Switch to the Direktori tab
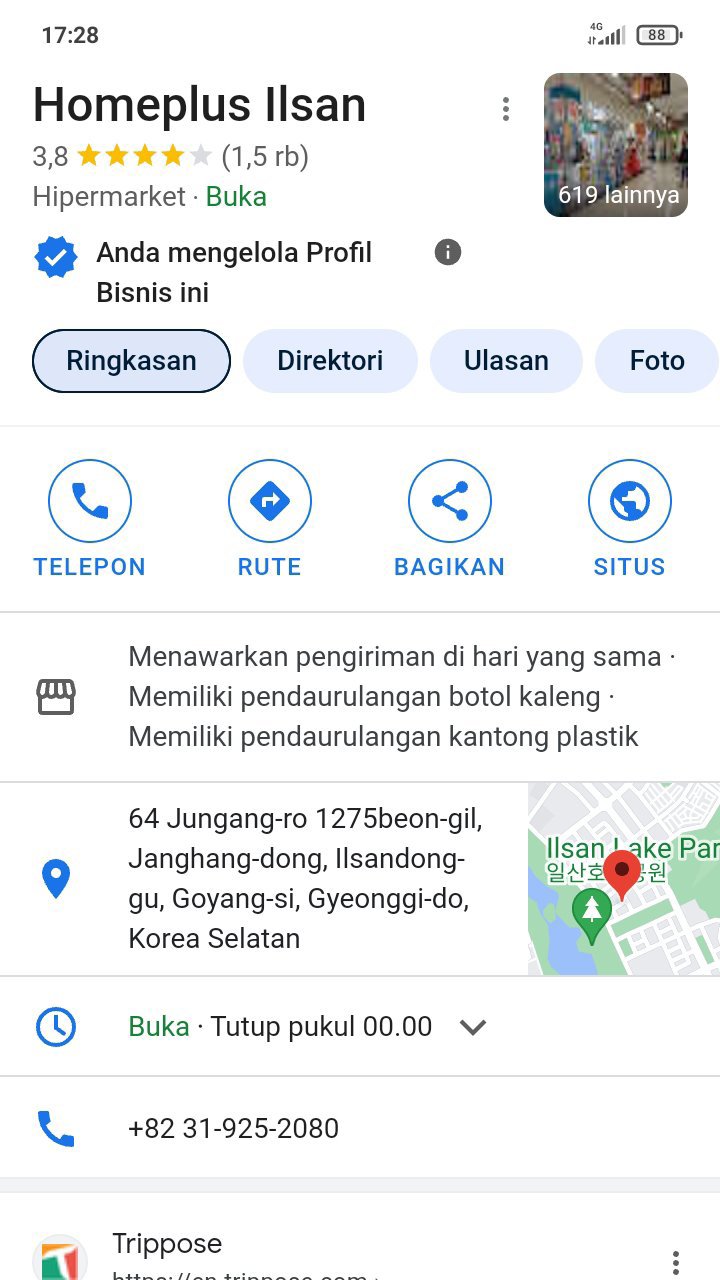 [330, 361]
